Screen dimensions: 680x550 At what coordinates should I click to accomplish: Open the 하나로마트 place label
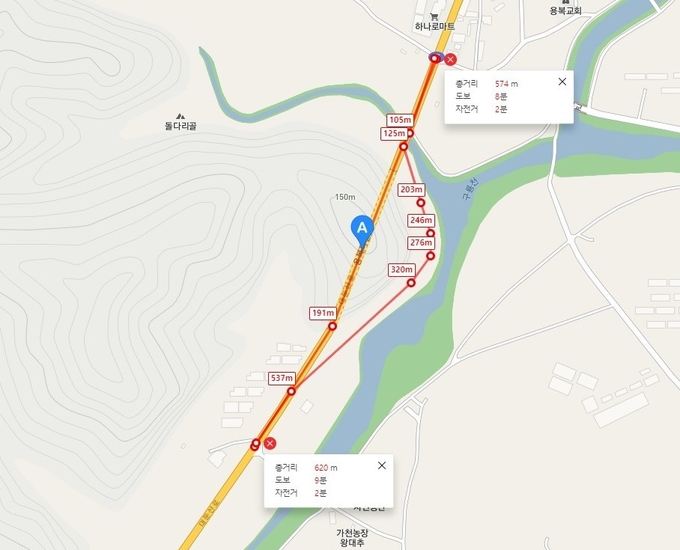click(x=435, y=28)
